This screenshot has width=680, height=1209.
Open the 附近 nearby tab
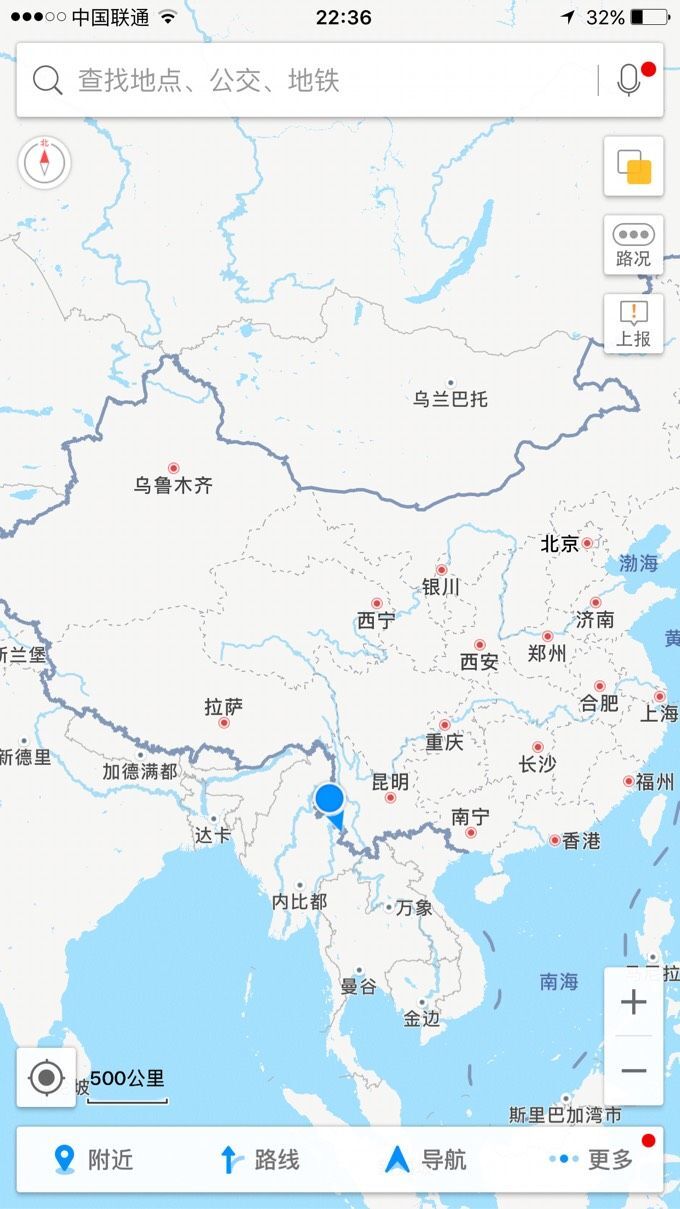(x=95, y=1159)
